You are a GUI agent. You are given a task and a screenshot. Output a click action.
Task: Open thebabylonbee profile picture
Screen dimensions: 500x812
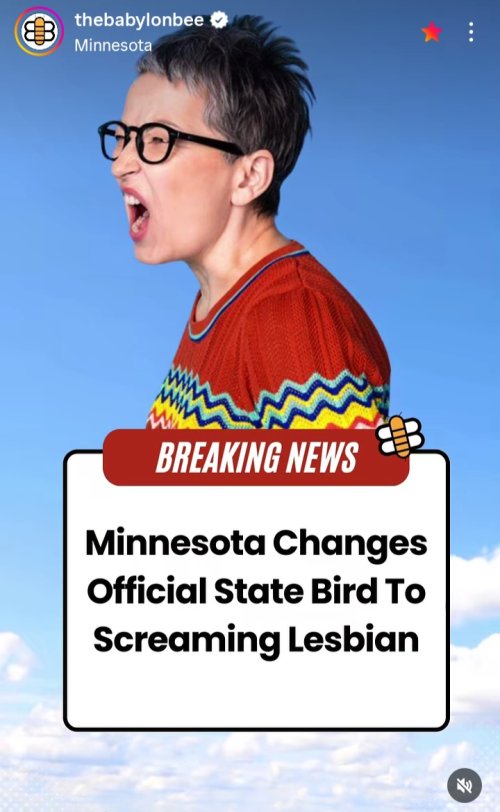click(39, 31)
